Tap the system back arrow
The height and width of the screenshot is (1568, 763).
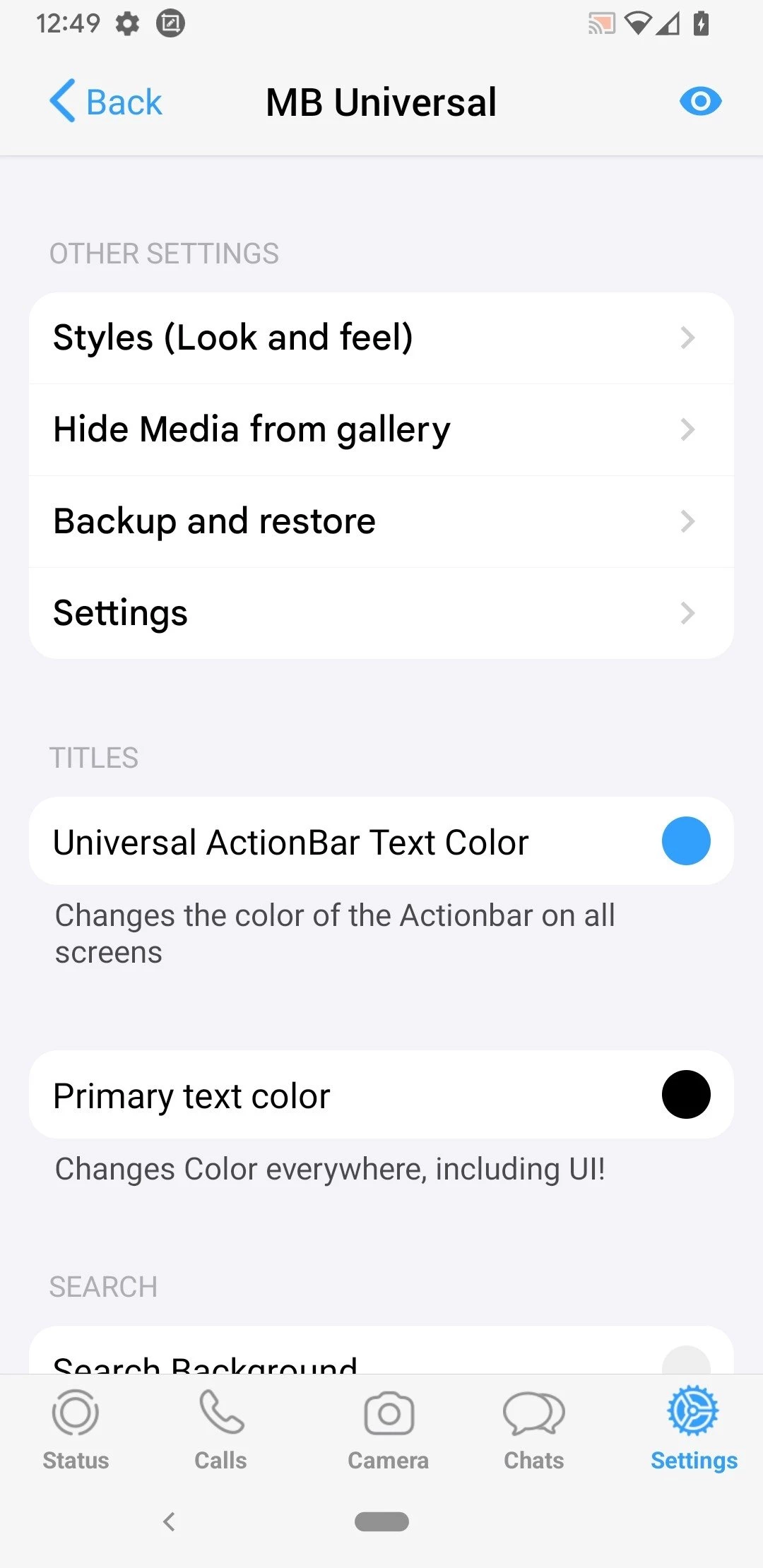coord(169,1521)
